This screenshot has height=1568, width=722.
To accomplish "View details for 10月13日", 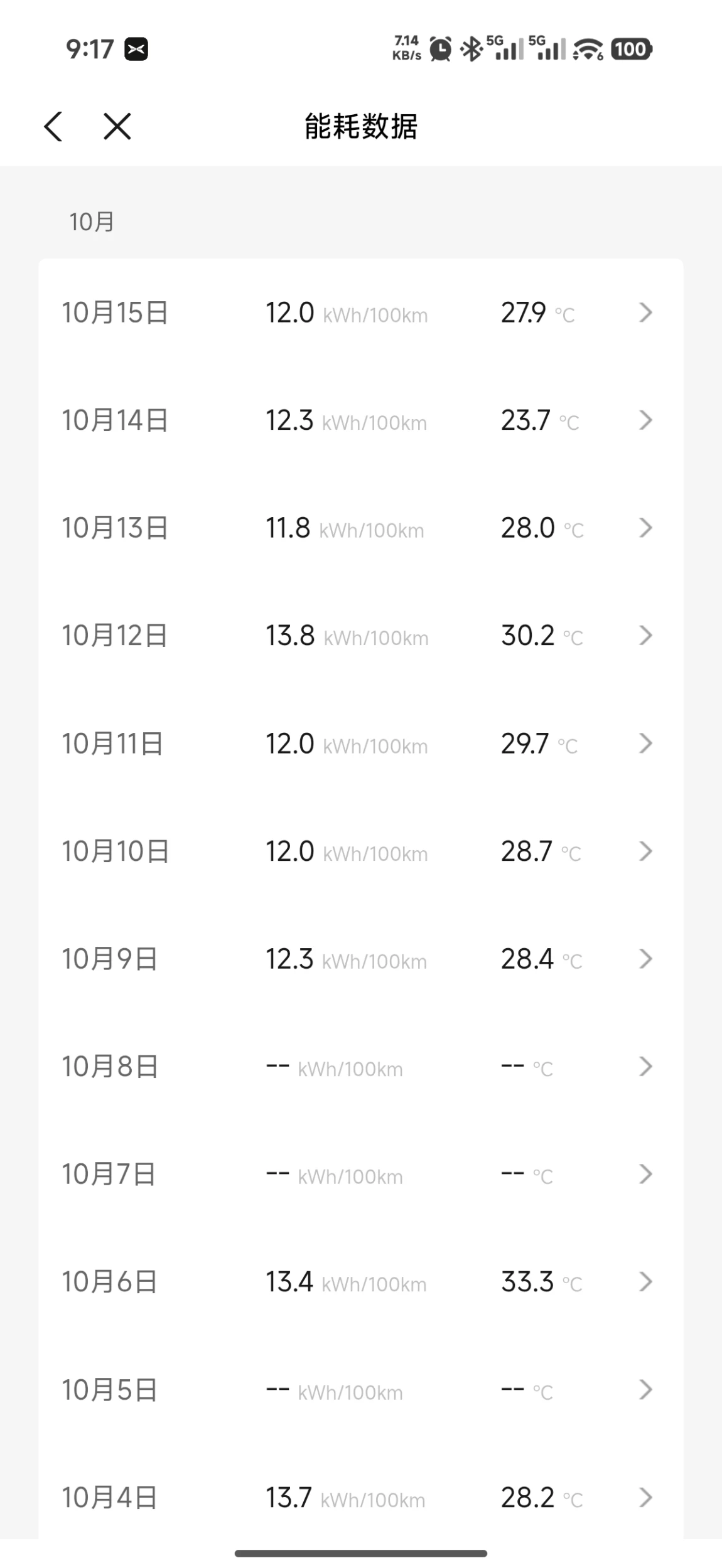I will [361, 528].
